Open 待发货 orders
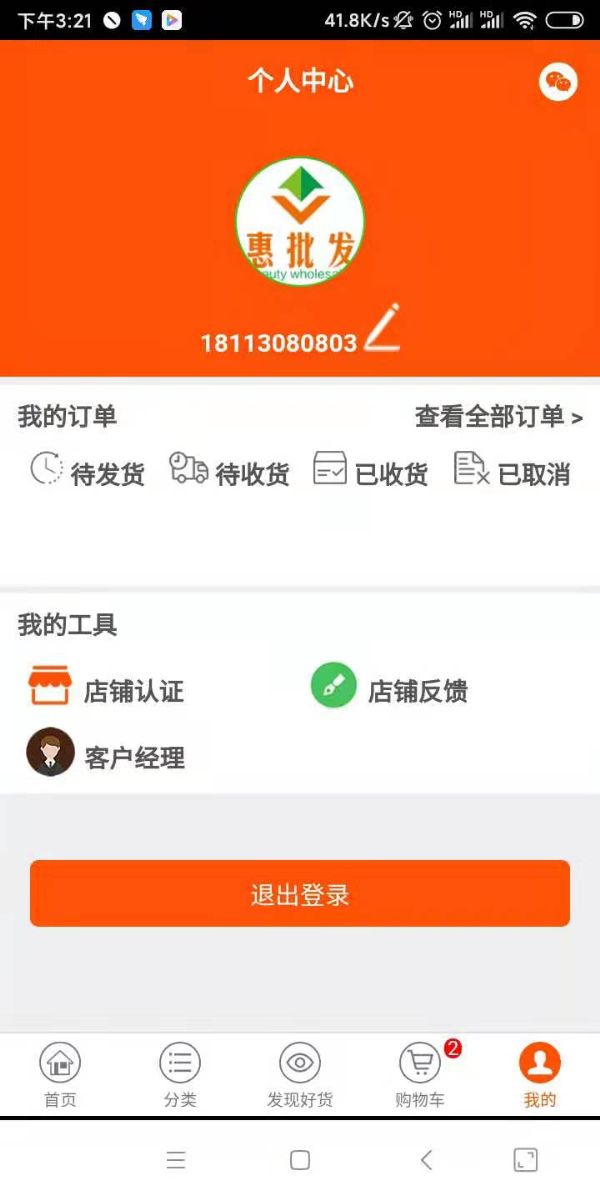600x1200 pixels. (88, 472)
